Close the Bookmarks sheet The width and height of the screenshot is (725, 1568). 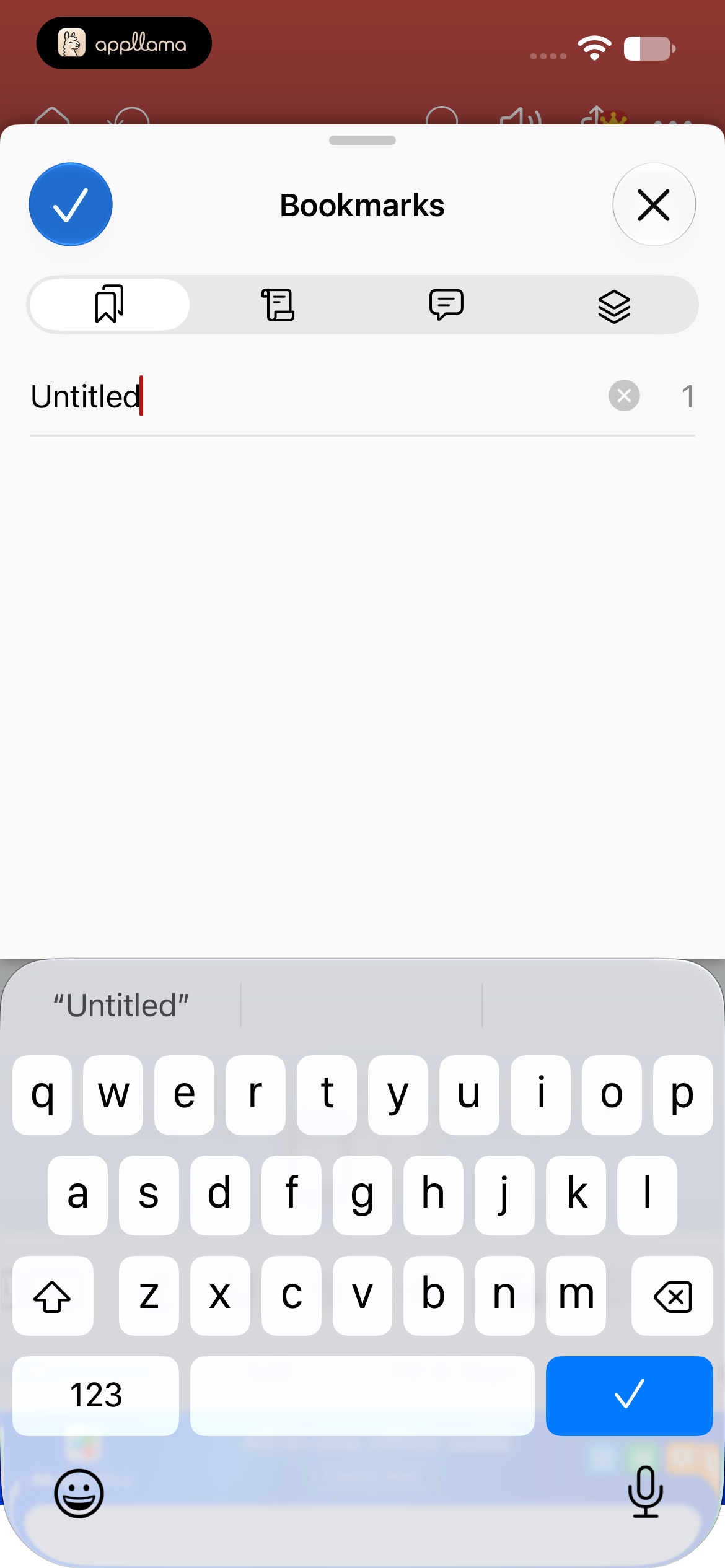point(654,204)
